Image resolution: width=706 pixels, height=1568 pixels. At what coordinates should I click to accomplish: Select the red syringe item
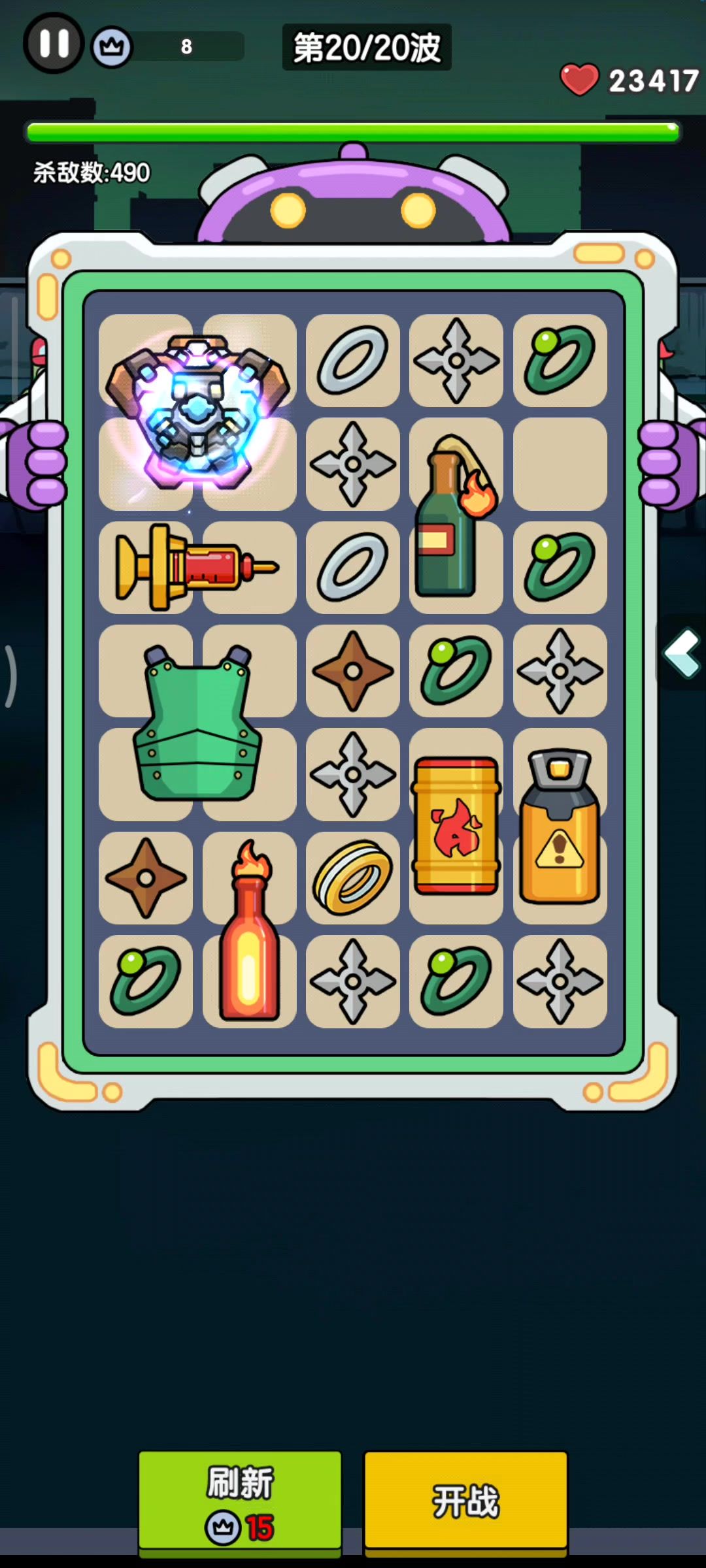pos(196,567)
